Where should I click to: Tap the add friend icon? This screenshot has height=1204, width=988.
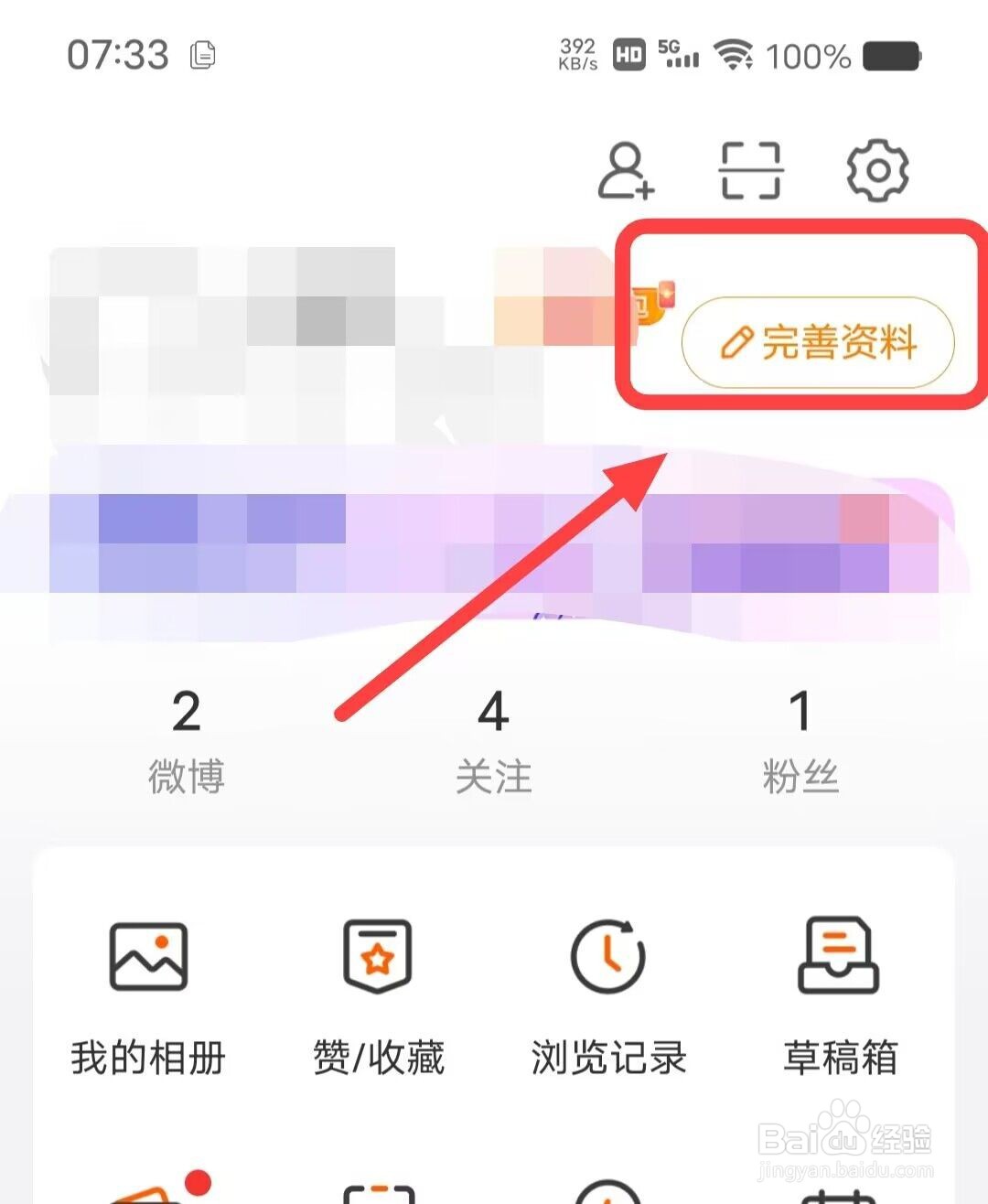(x=628, y=172)
